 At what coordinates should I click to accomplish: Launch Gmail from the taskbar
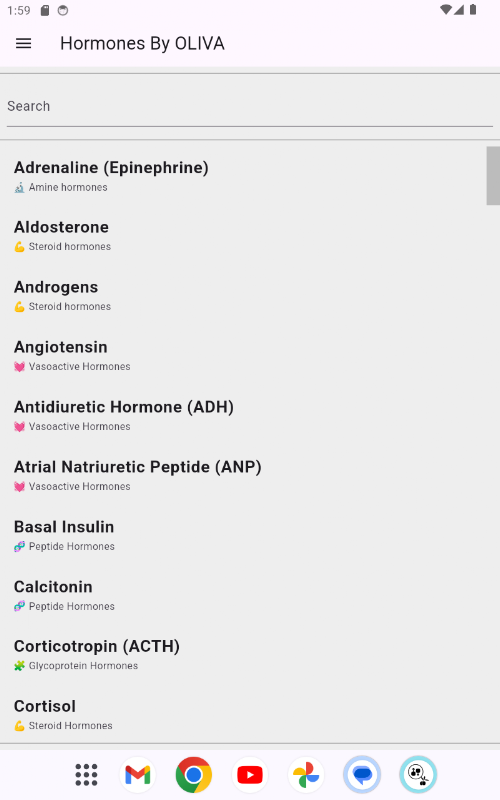pos(138,774)
